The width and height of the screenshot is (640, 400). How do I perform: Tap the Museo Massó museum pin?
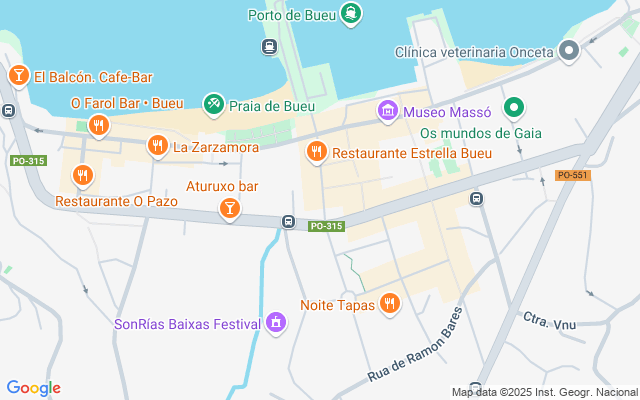tap(388, 111)
